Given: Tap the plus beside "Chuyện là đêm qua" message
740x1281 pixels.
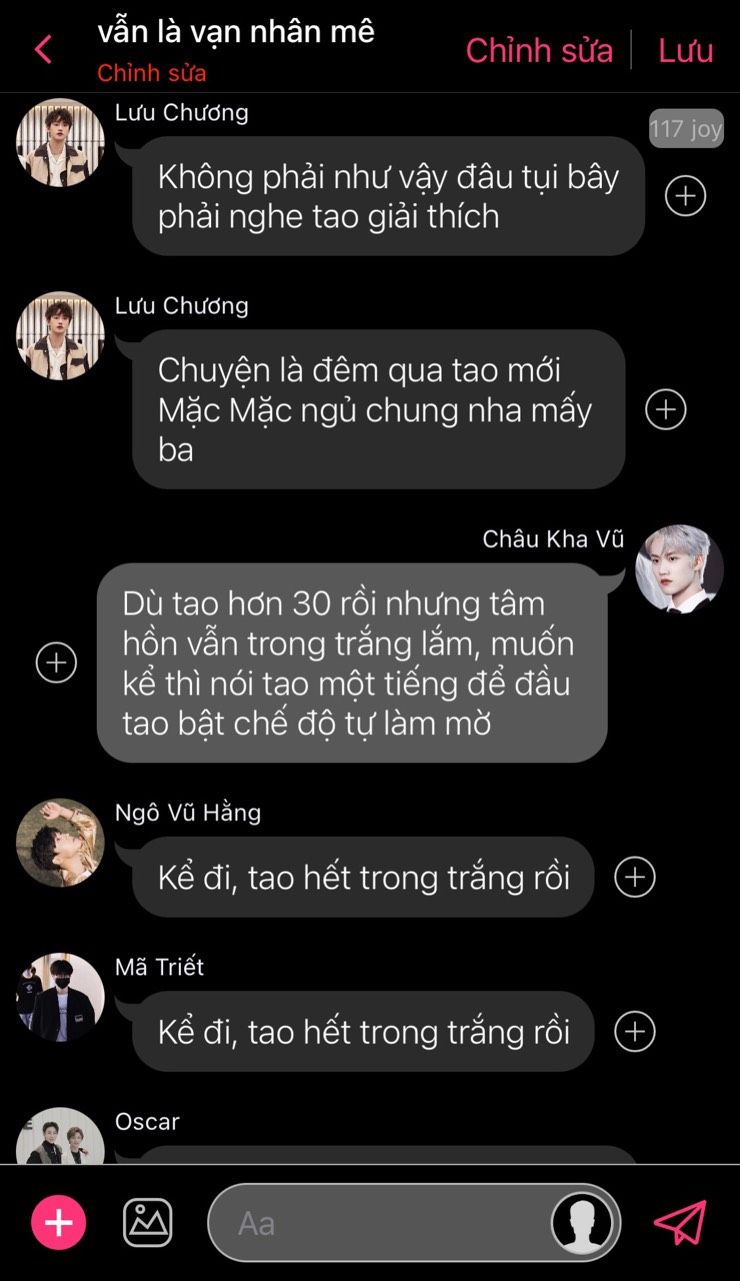Looking at the screenshot, I should tap(666, 409).
